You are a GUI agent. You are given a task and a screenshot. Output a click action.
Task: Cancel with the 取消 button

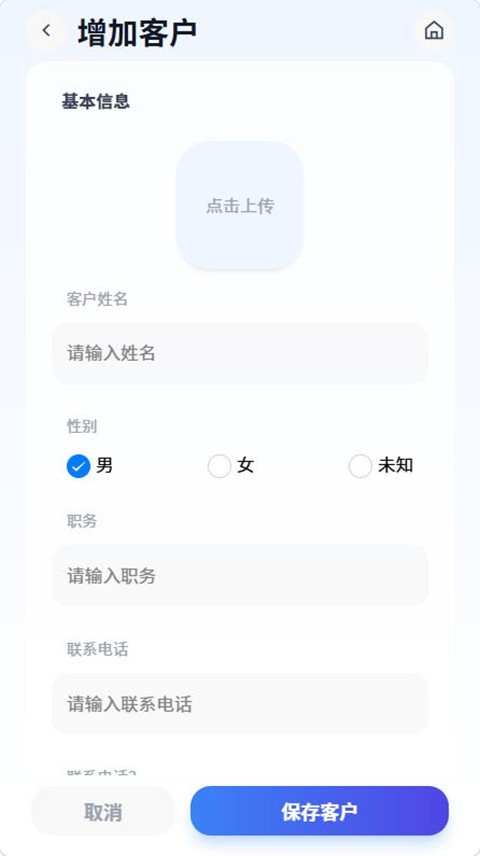click(103, 811)
